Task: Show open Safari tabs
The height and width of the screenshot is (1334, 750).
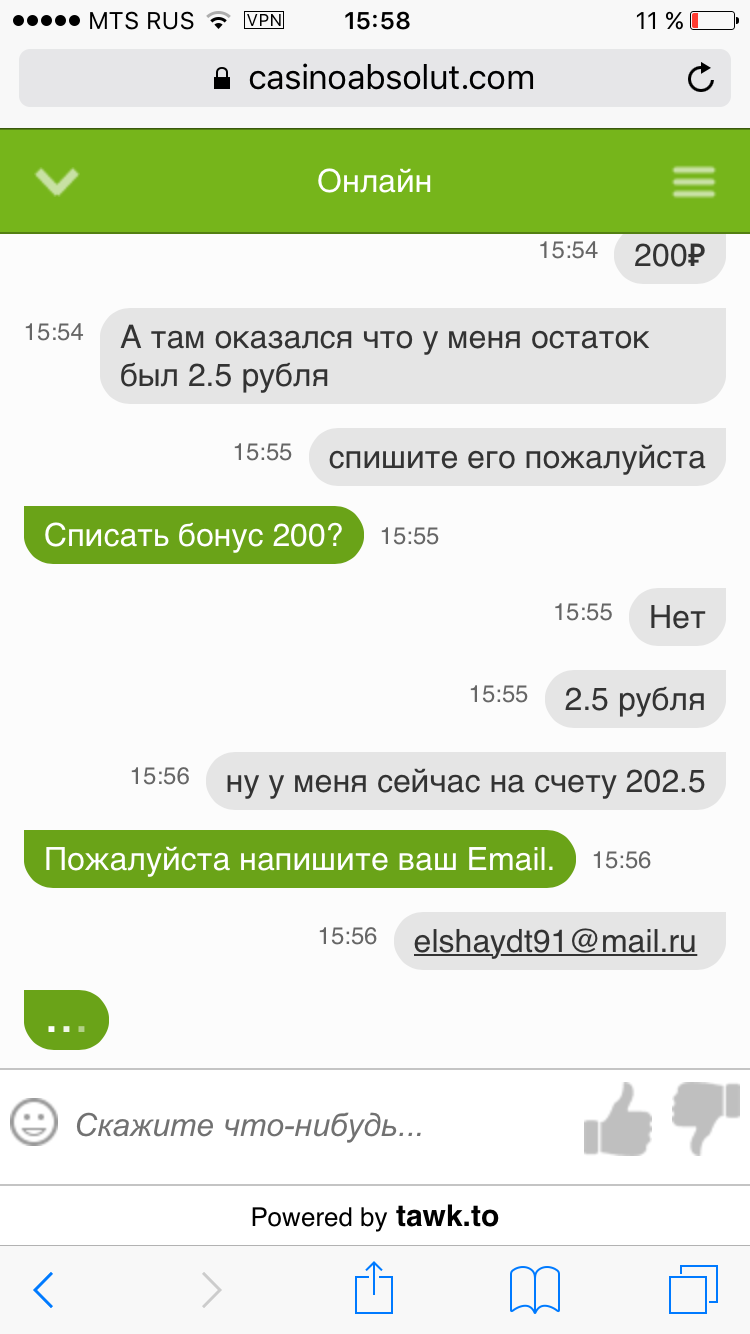Action: point(692,1290)
